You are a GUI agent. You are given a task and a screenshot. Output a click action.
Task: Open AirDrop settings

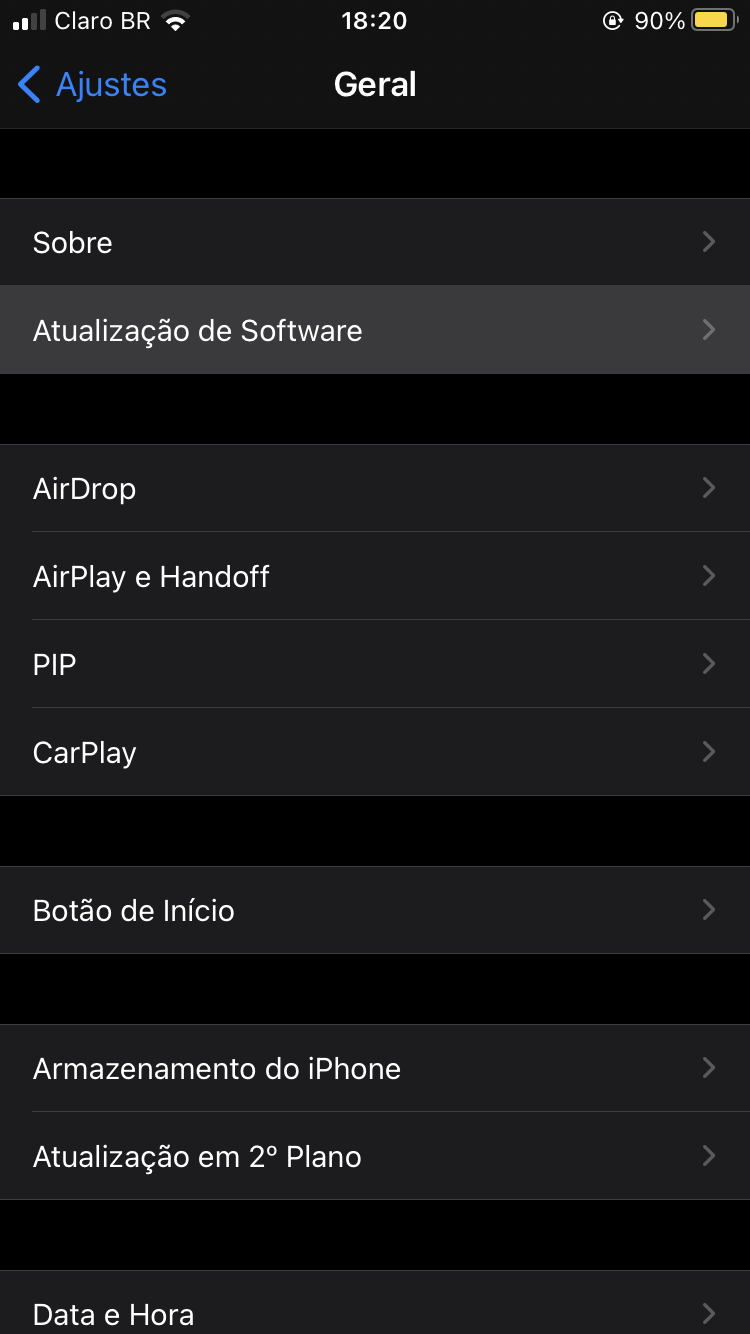(375, 488)
